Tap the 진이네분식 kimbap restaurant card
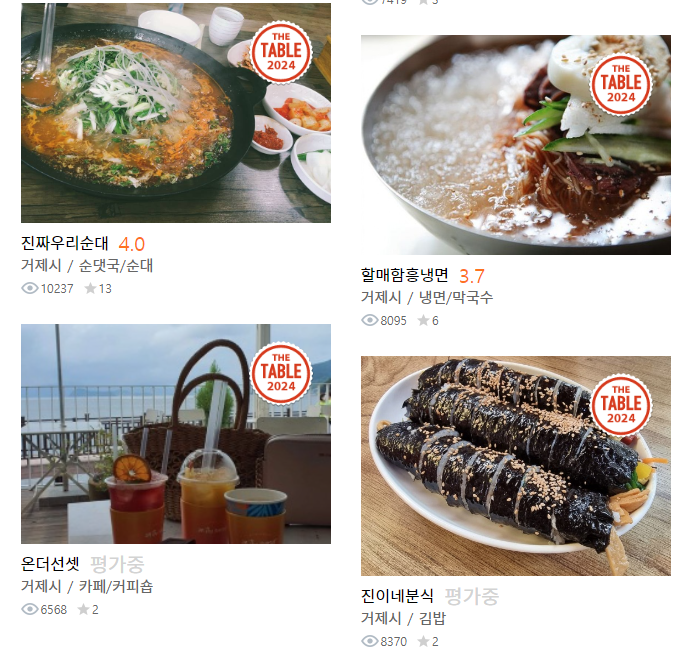 click(515, 465)
